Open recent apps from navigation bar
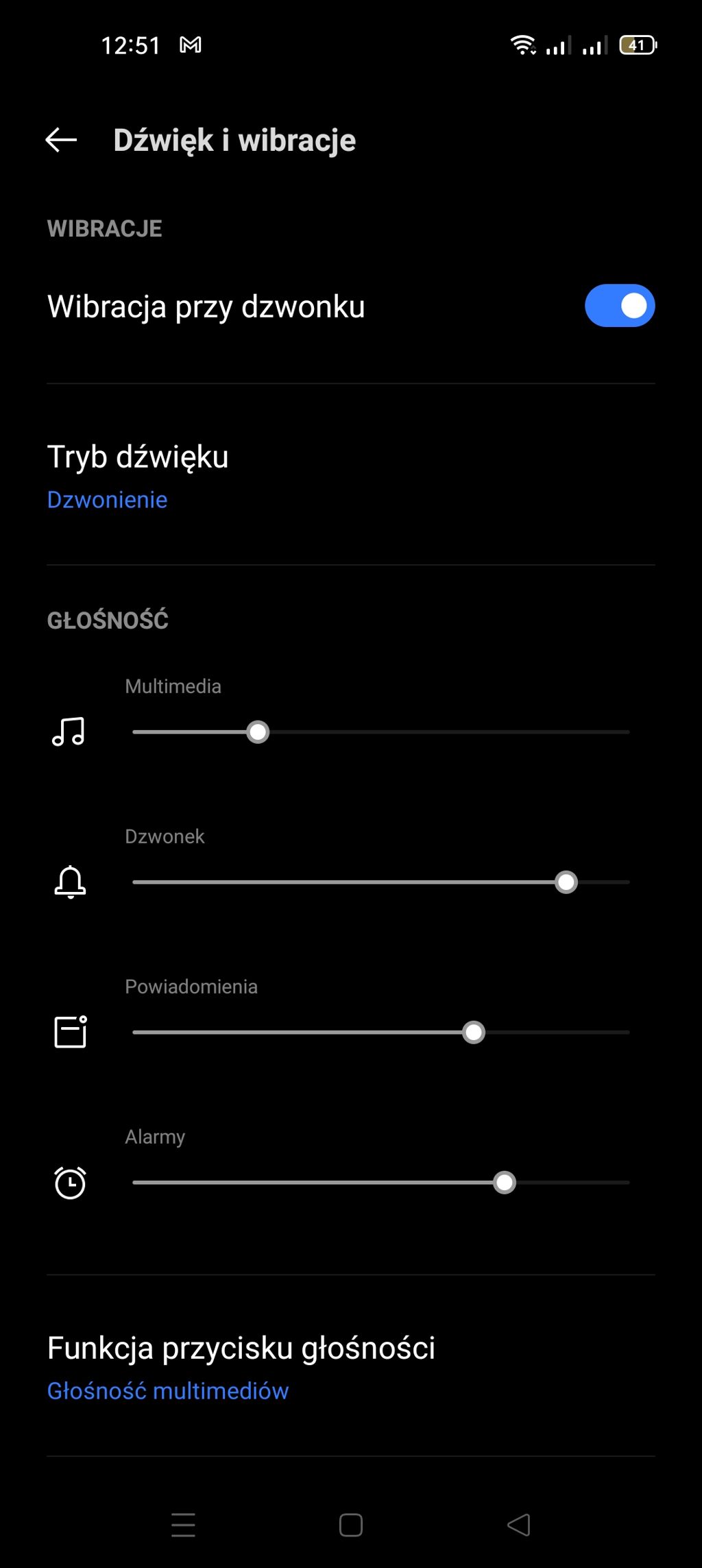Screen dimensions: 702x1568 [x=183, y=1525]
